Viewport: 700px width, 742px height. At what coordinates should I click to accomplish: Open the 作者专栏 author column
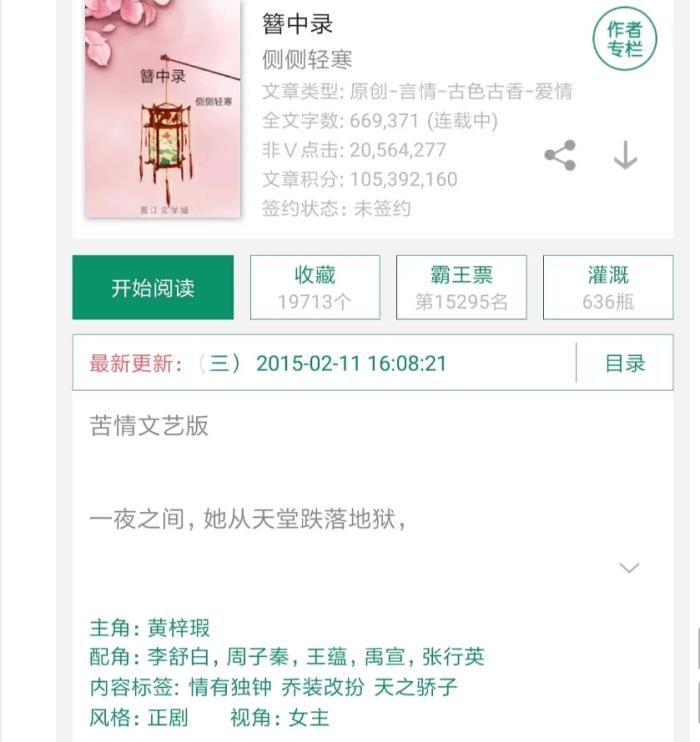(625, 38)
